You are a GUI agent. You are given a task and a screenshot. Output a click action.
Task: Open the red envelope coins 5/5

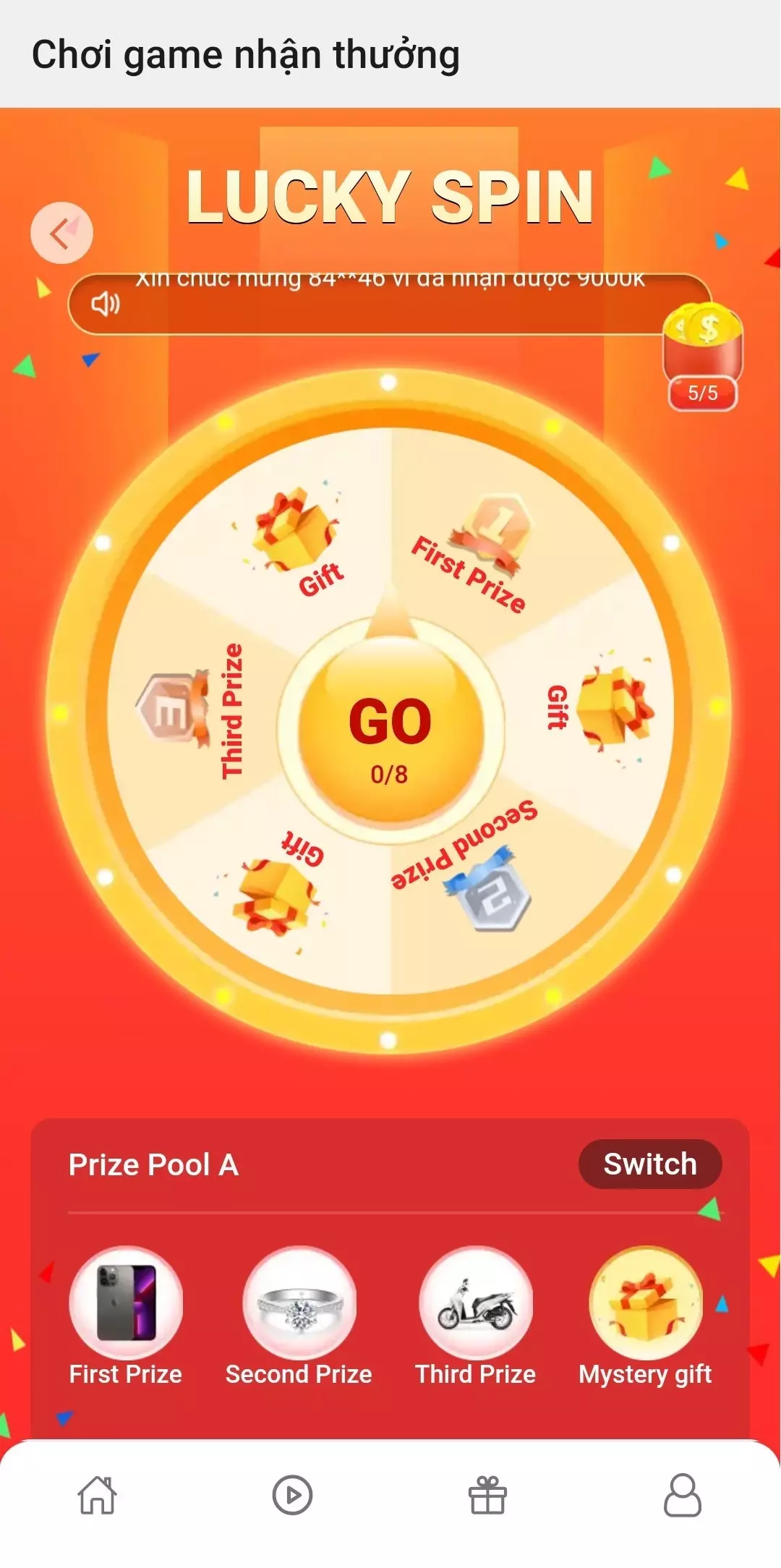703,353
